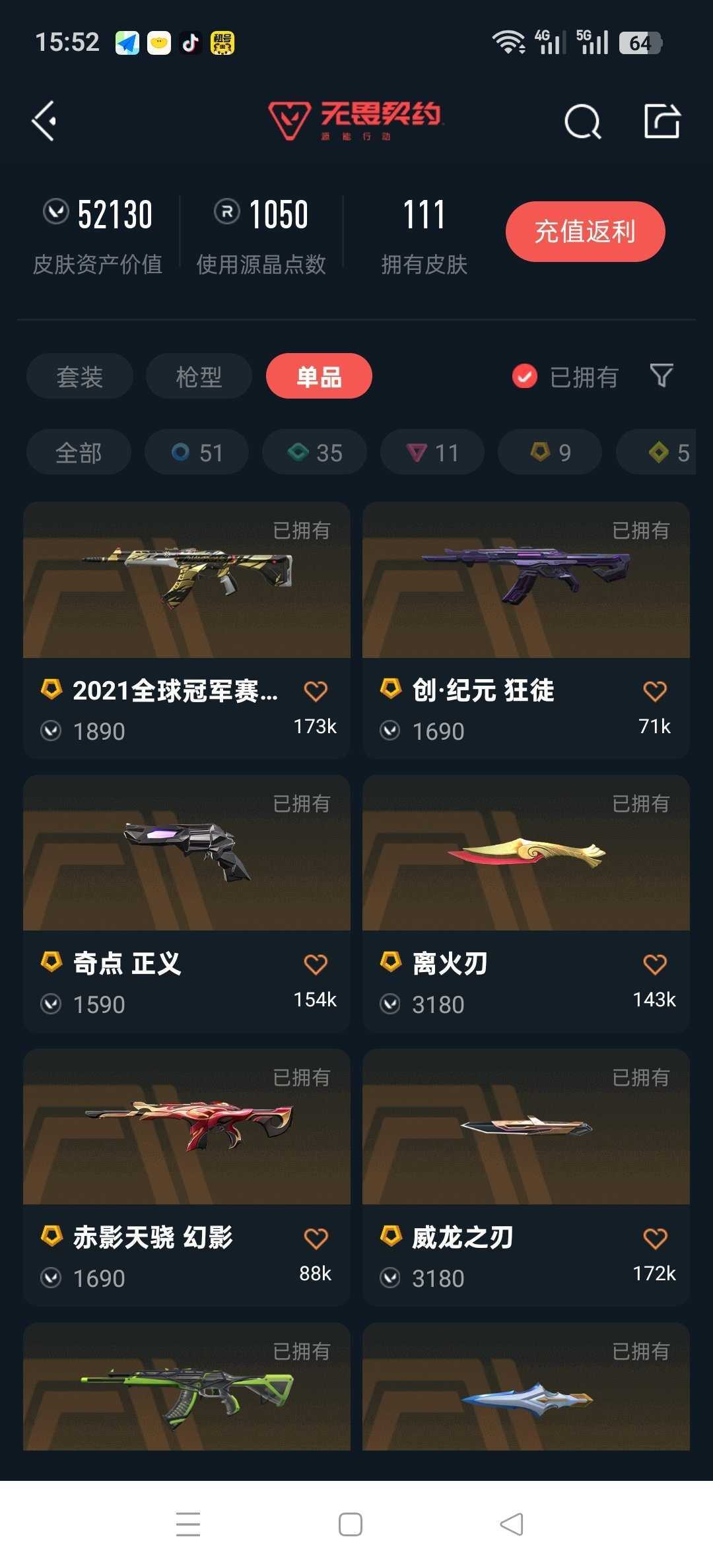Open the 2021全球冠军赛 skin card
713x1568 pixels.
(x=187, y=630)
